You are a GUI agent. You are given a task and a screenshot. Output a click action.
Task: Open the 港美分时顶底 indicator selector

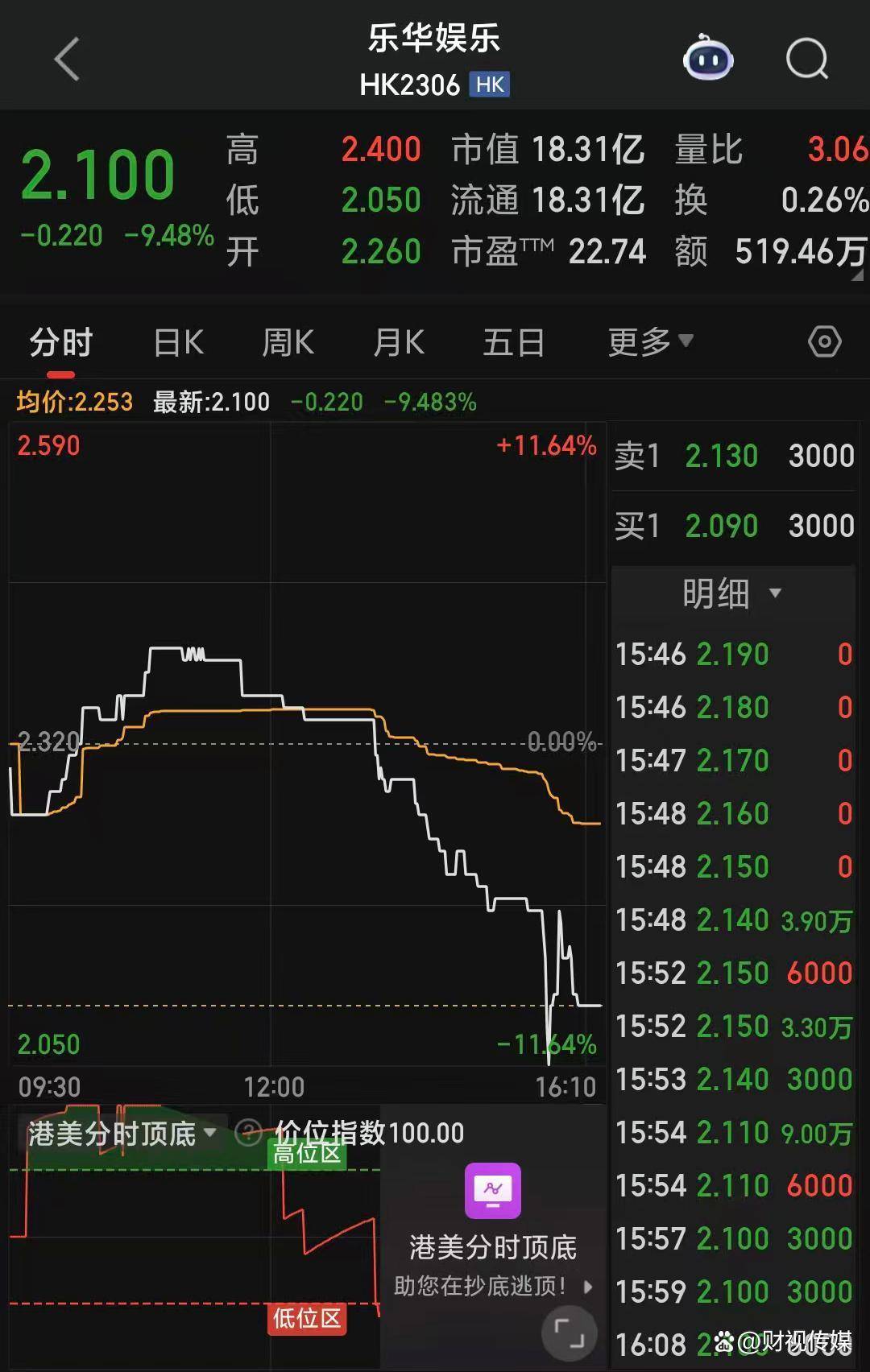pos(122,1134)
